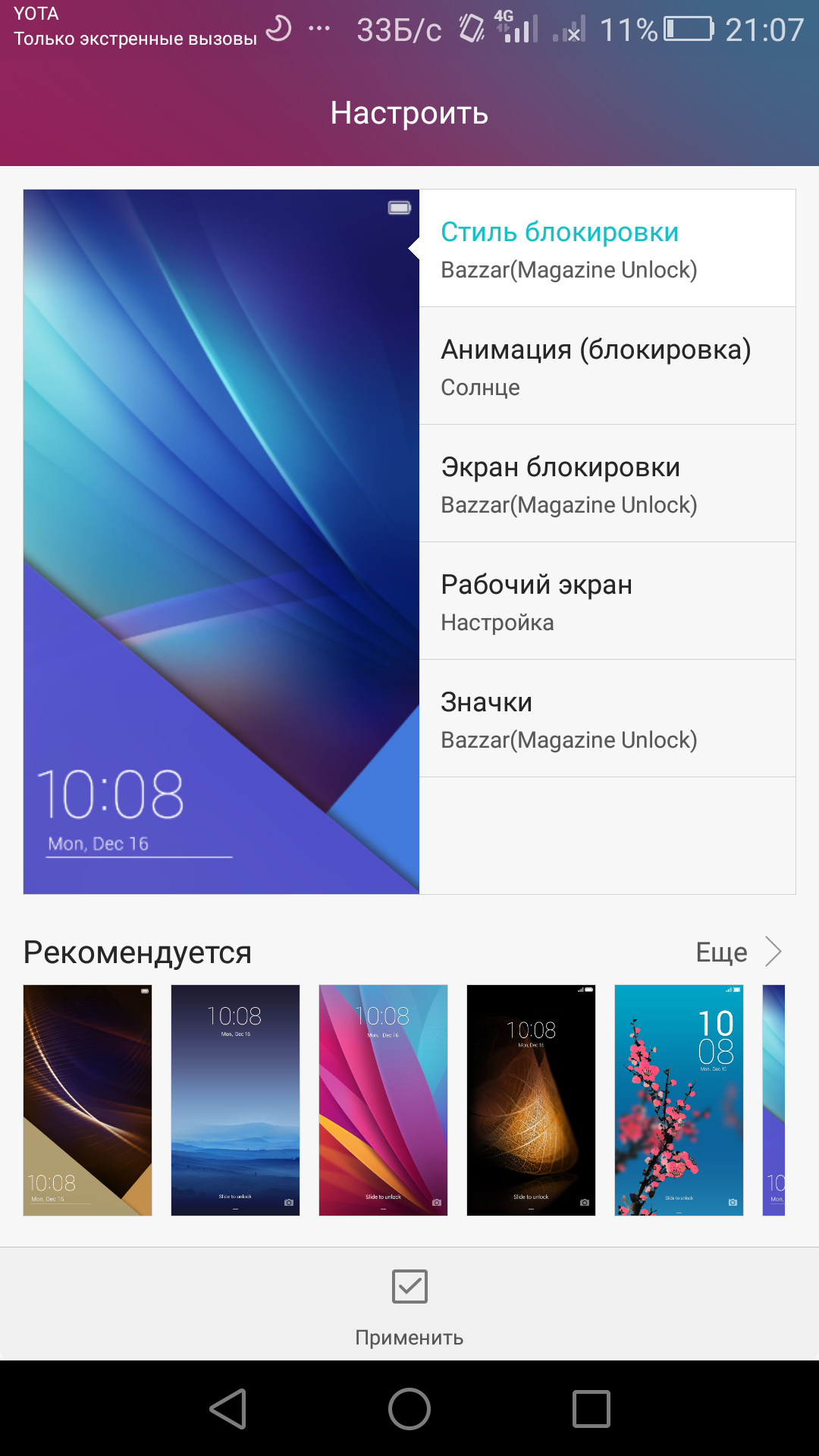The width and height of the screenshot is (819, 1456).
Task: Tap Еще to see more recommended themes
Action: pos(739,952)
